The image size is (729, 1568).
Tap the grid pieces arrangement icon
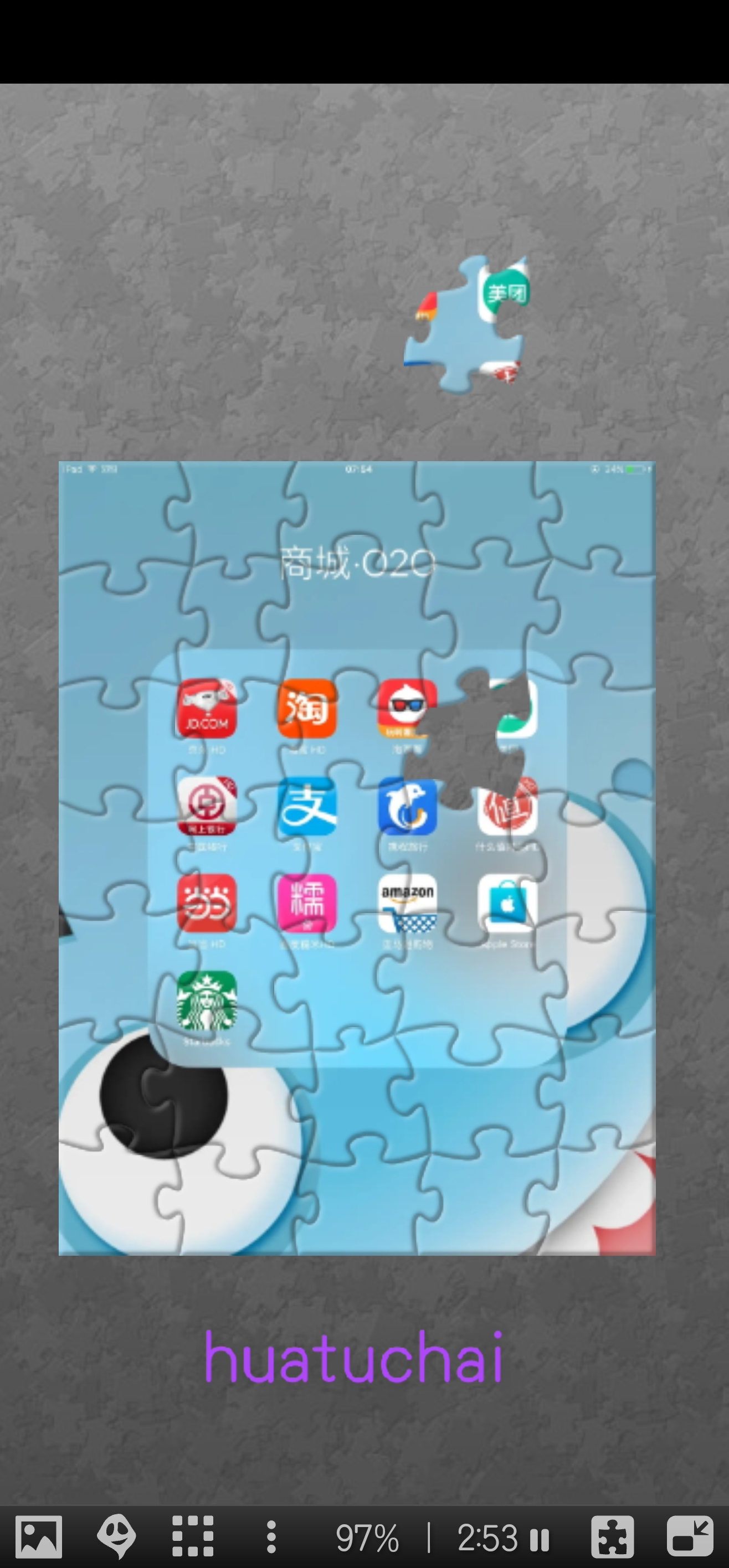coord(193,1536)
